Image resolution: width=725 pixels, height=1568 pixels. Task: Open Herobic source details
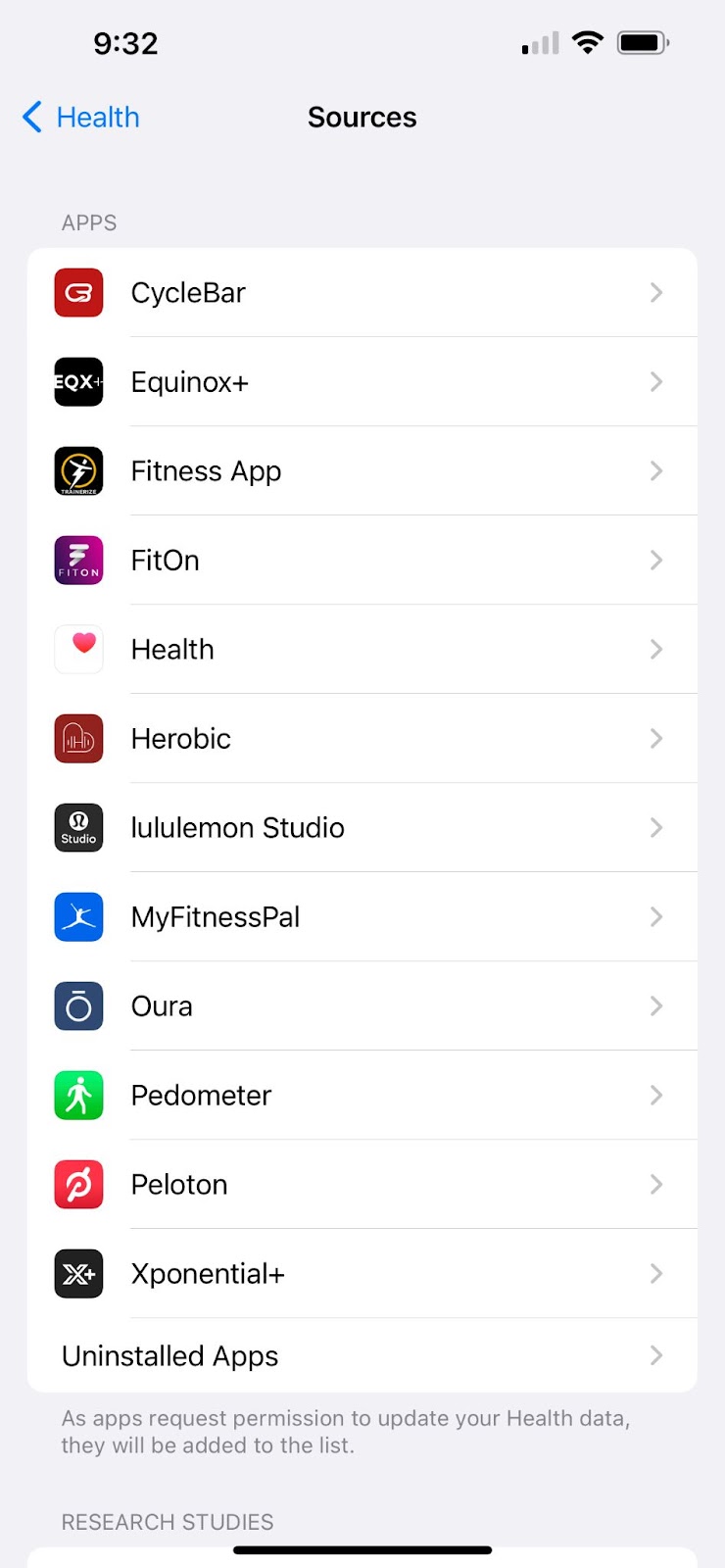[362, 739]
